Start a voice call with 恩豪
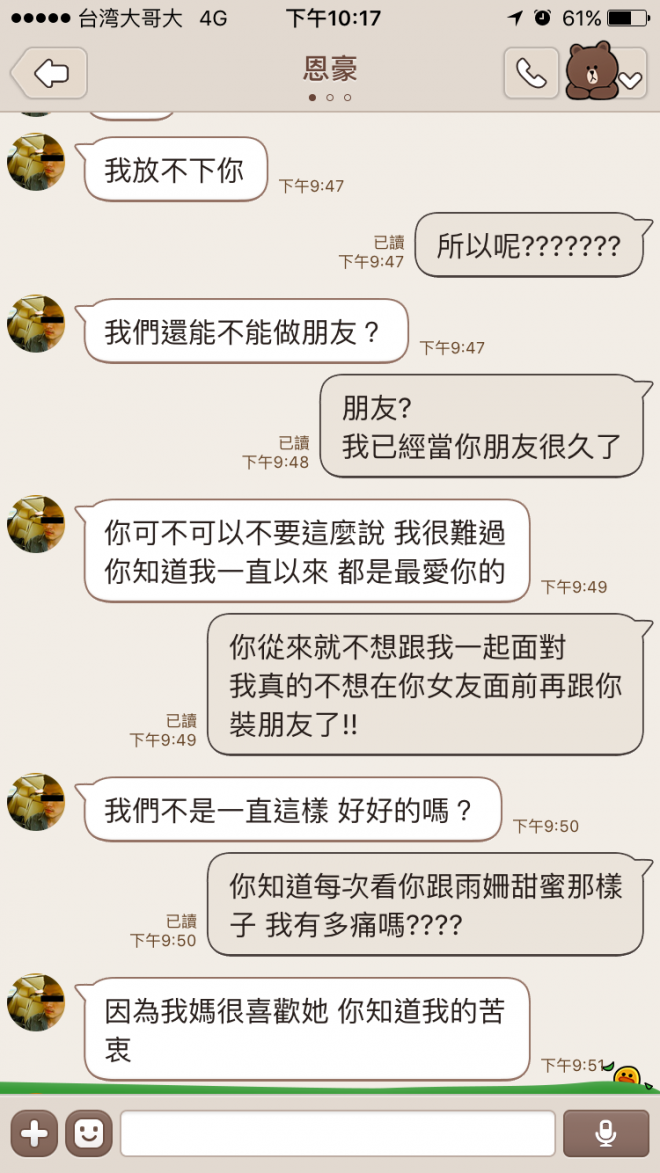 point(530,73)
